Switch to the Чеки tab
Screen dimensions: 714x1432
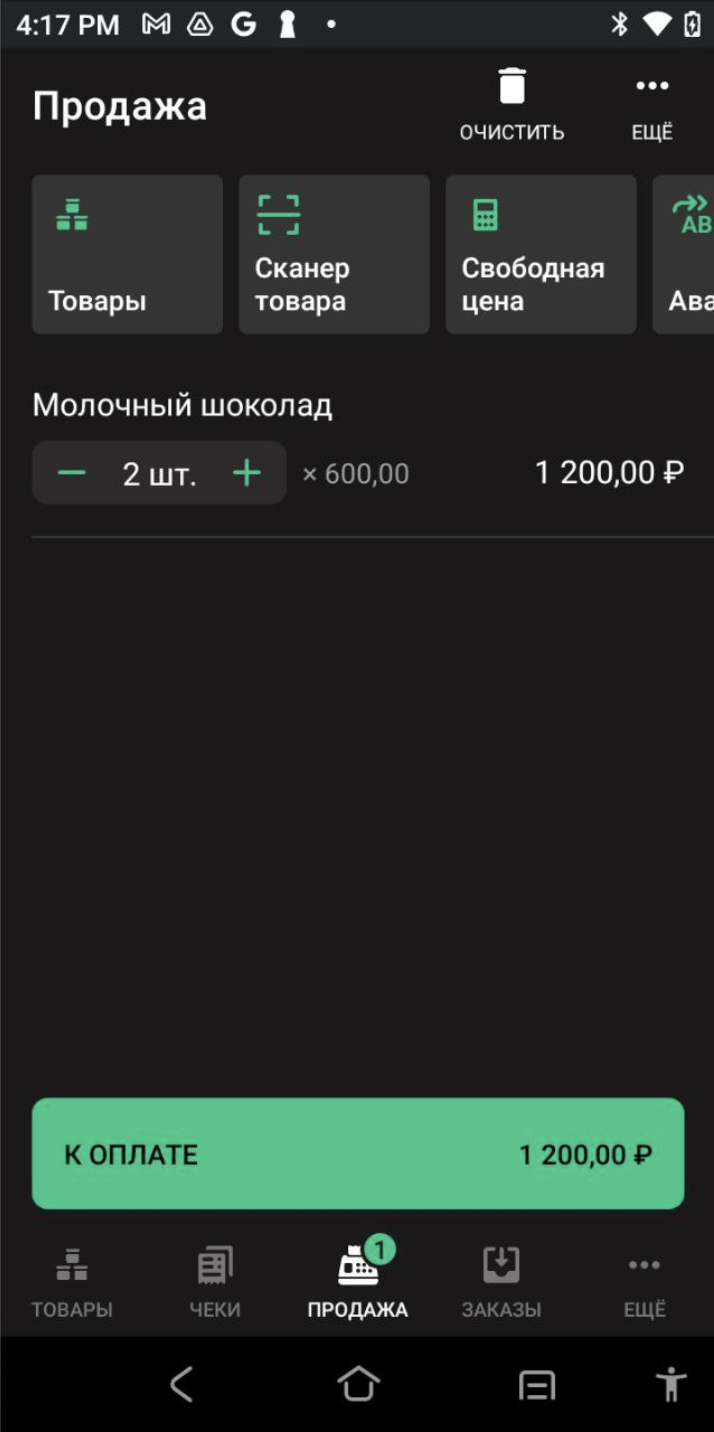[x=215, y=1282]
